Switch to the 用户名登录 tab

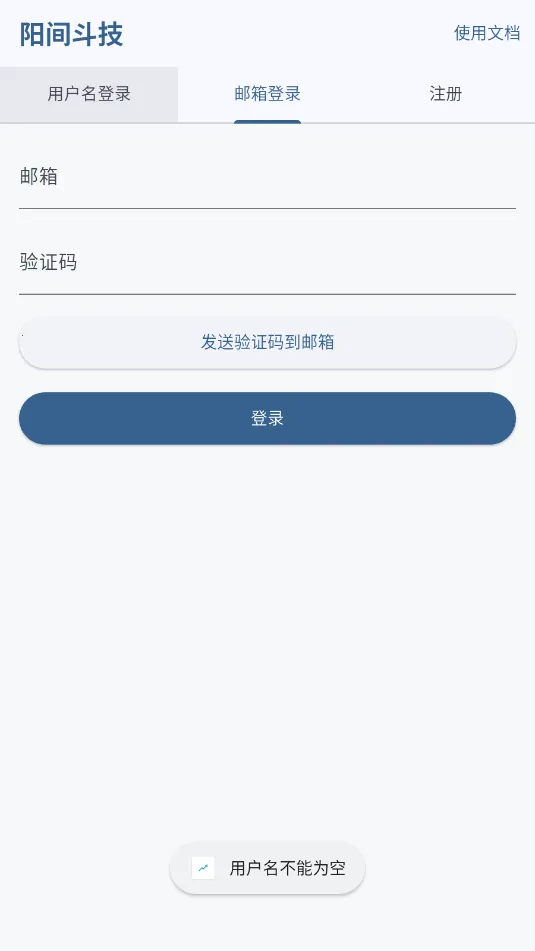pyautogui.click(x=89, y=94)
